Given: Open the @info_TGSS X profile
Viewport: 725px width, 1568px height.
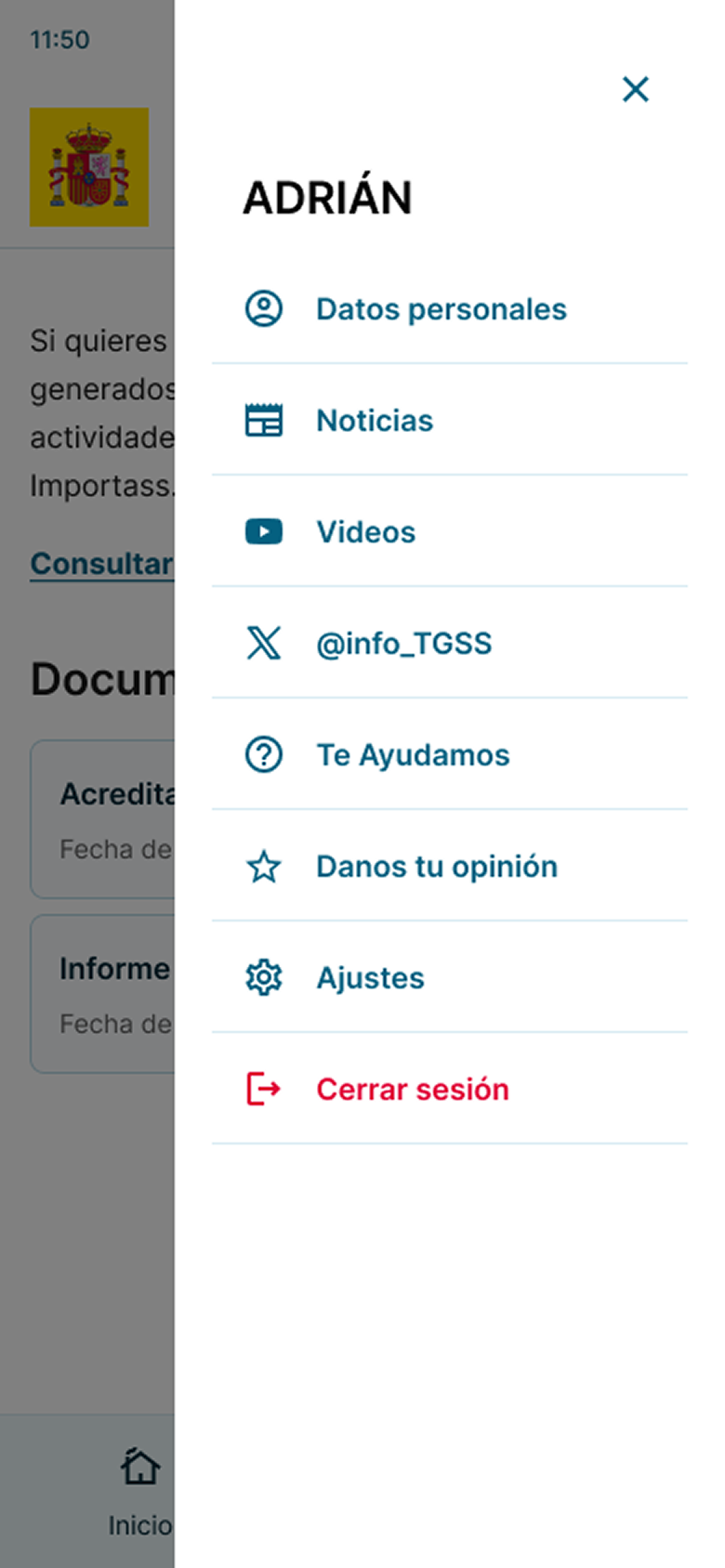Looking at the screenshot, I should point(403,644).
